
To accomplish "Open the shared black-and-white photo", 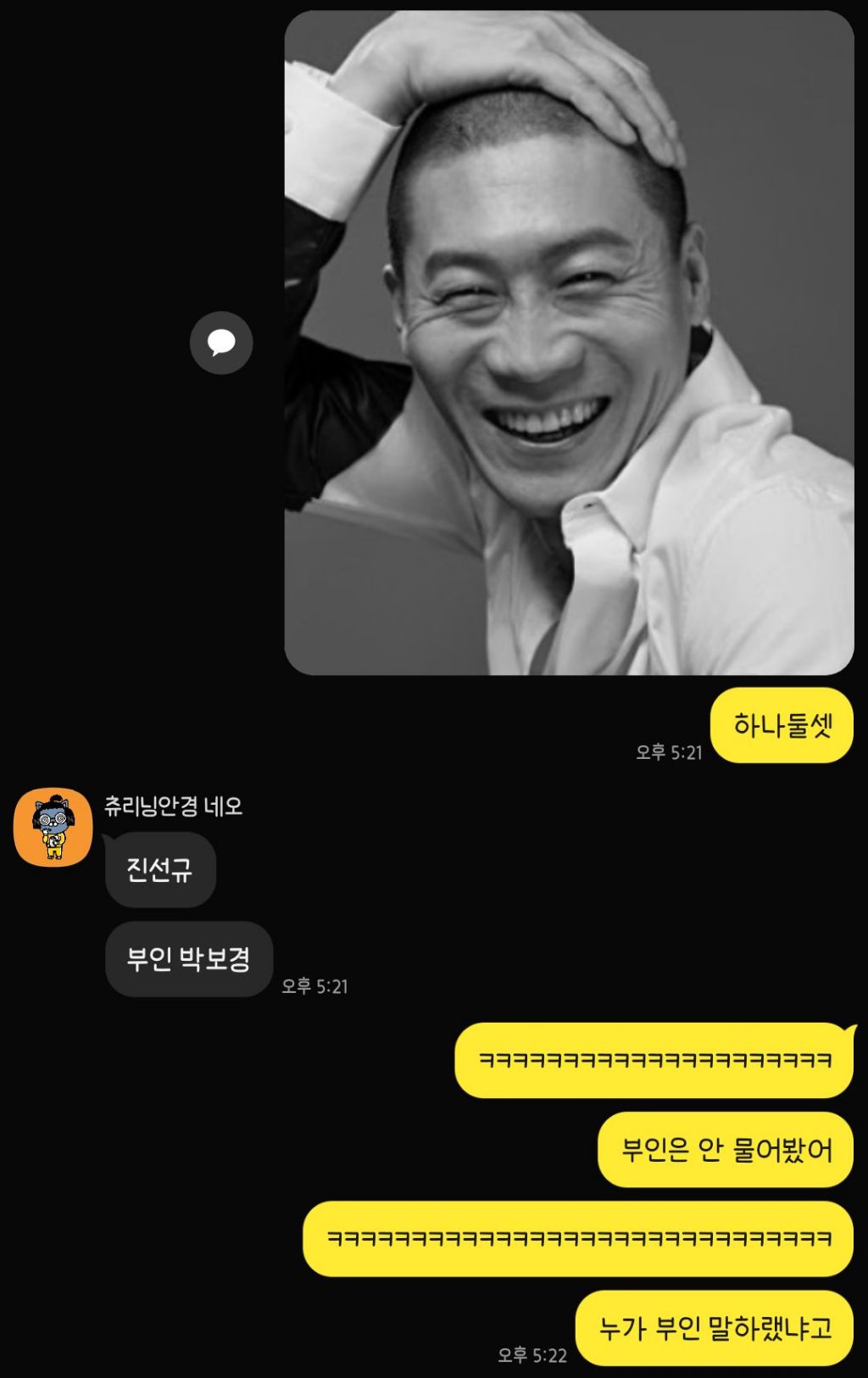I will coord(568,343).
